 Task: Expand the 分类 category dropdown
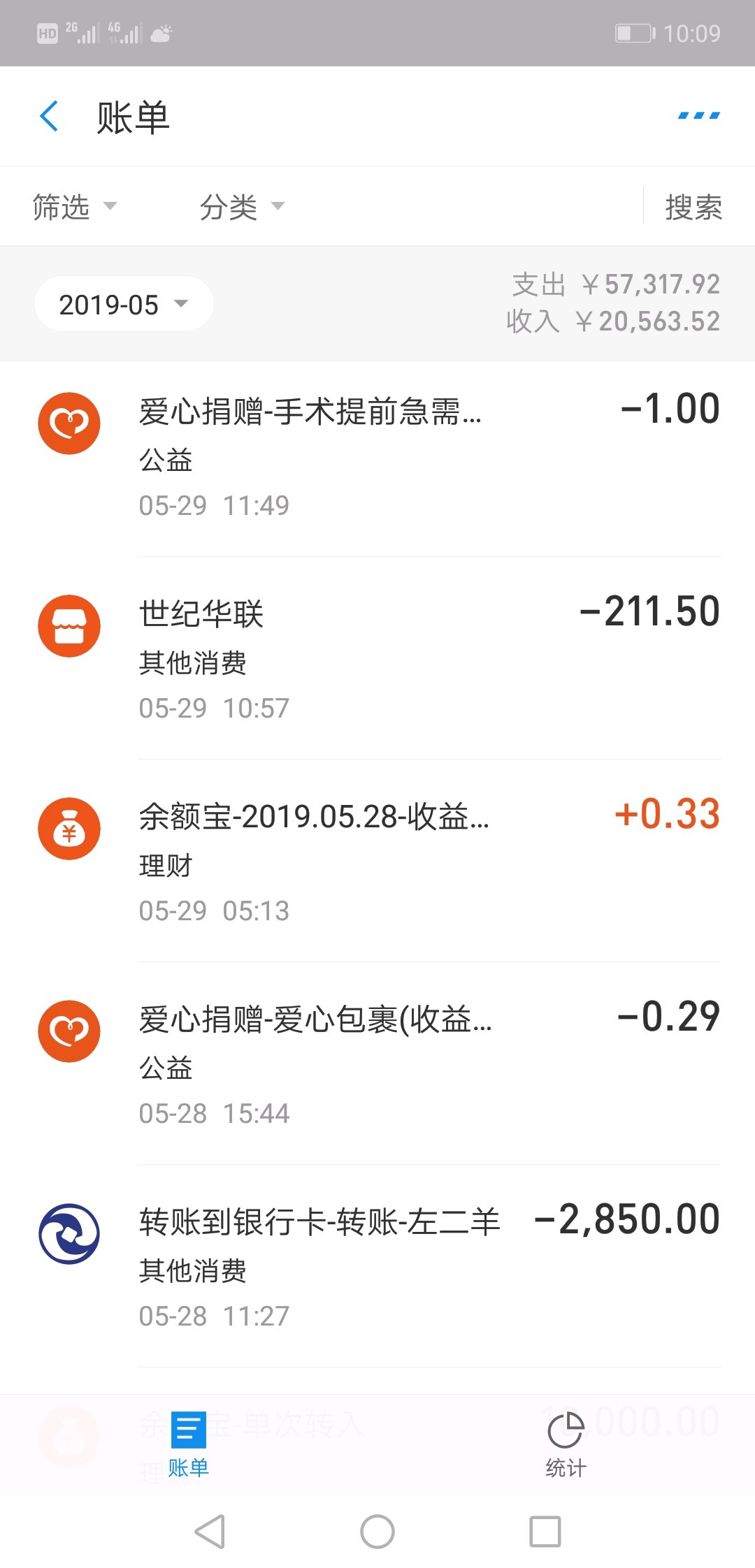(242, 207)
